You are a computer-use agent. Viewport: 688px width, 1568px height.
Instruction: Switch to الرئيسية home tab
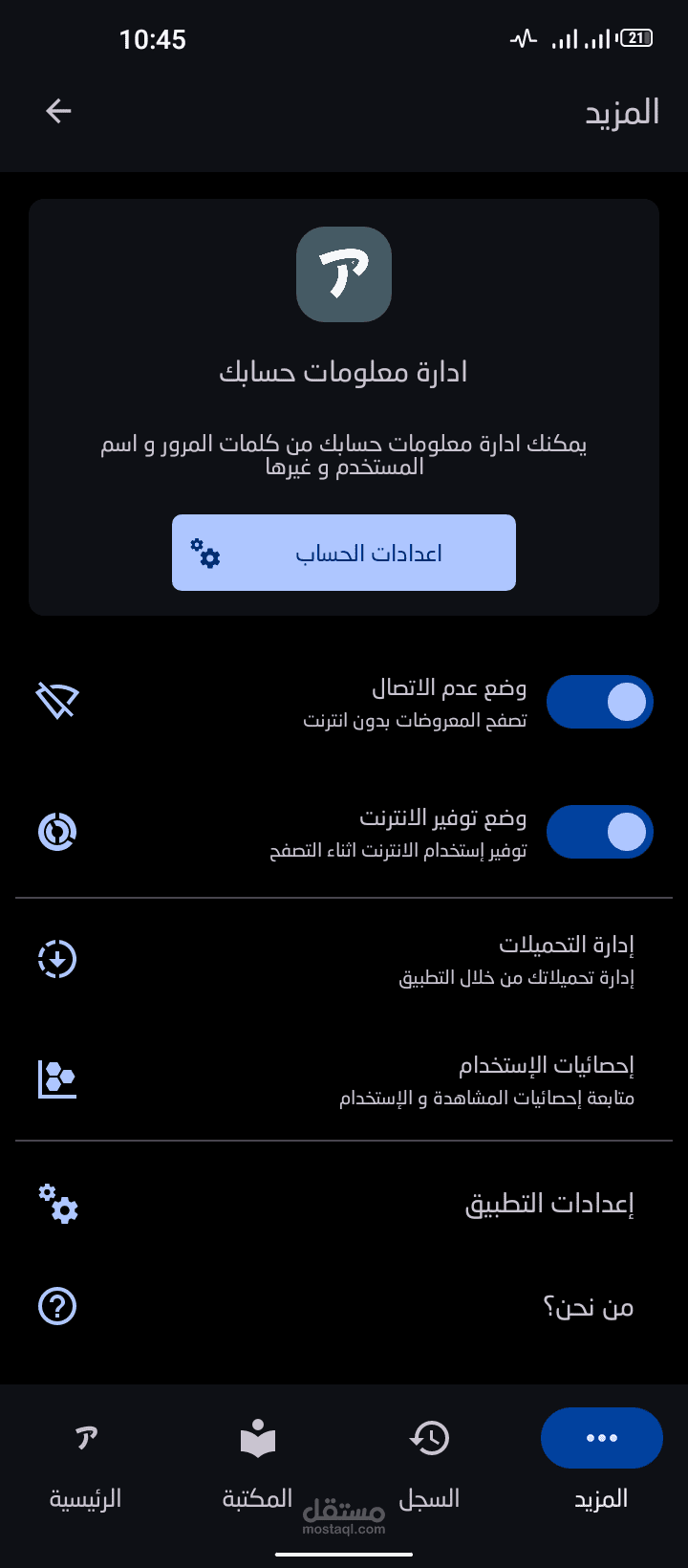[86, 1463]
